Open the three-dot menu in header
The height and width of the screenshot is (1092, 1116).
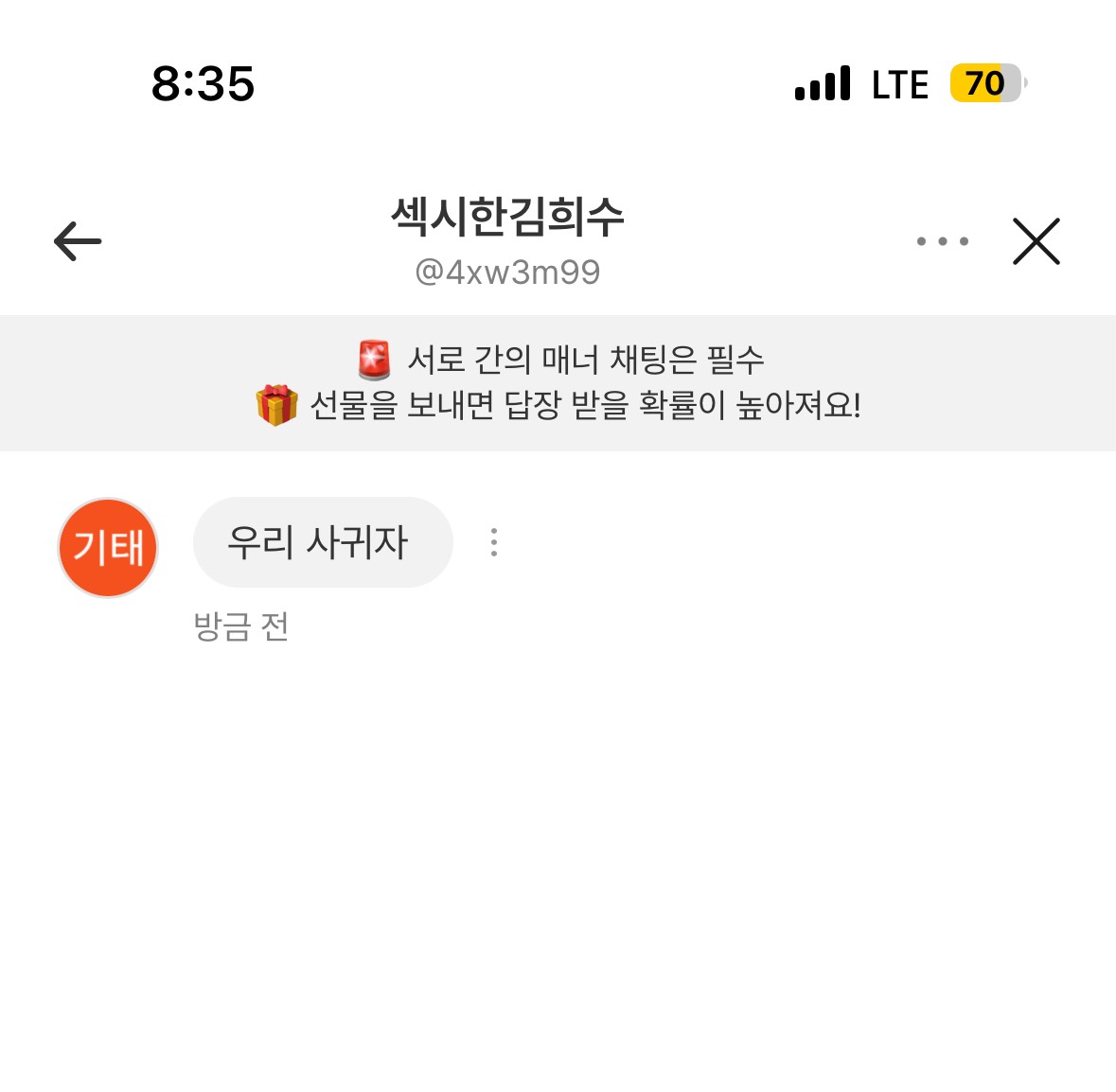click(x=942, y=241)
